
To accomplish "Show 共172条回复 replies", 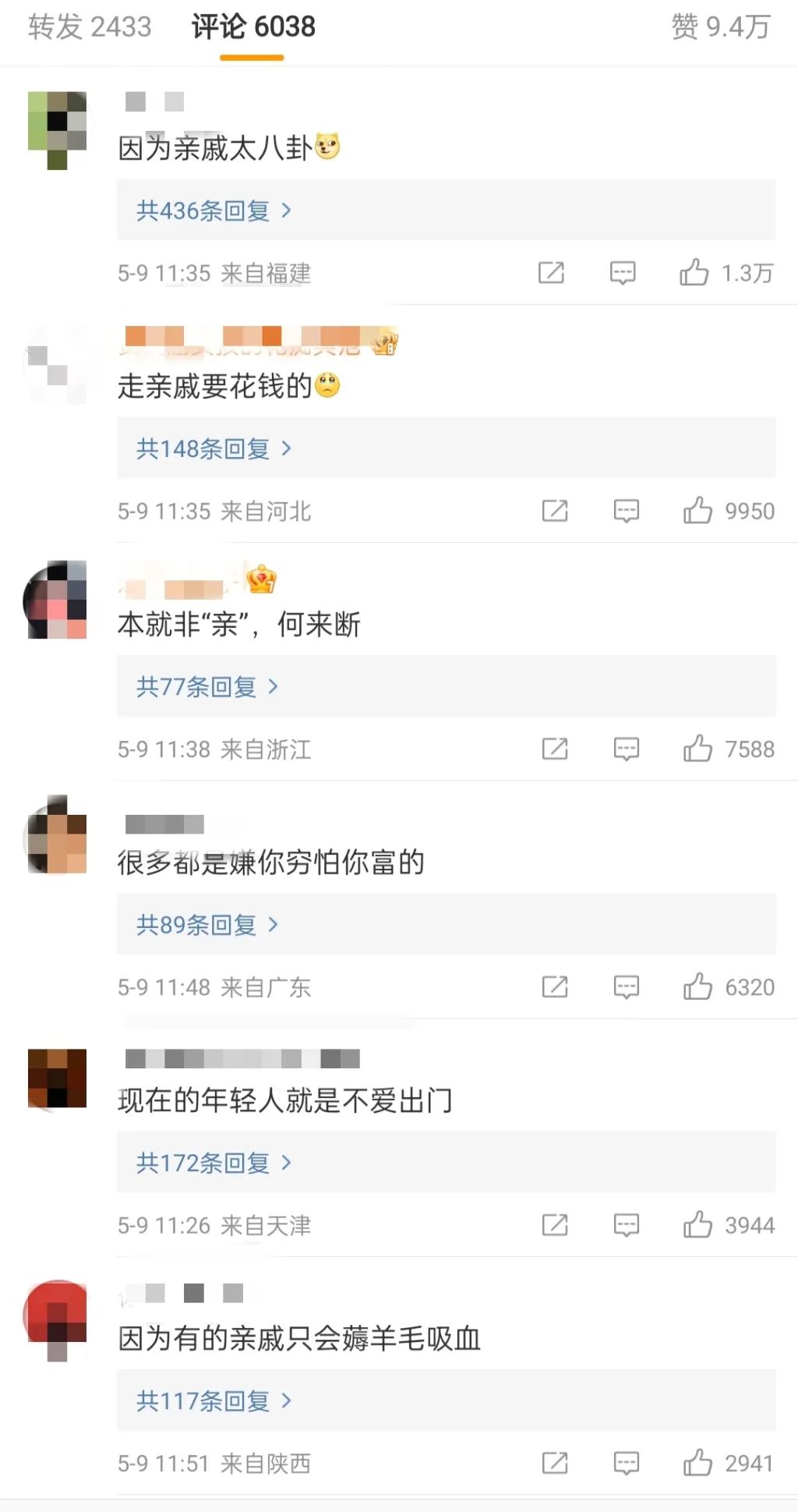I will pos(214,1163).
